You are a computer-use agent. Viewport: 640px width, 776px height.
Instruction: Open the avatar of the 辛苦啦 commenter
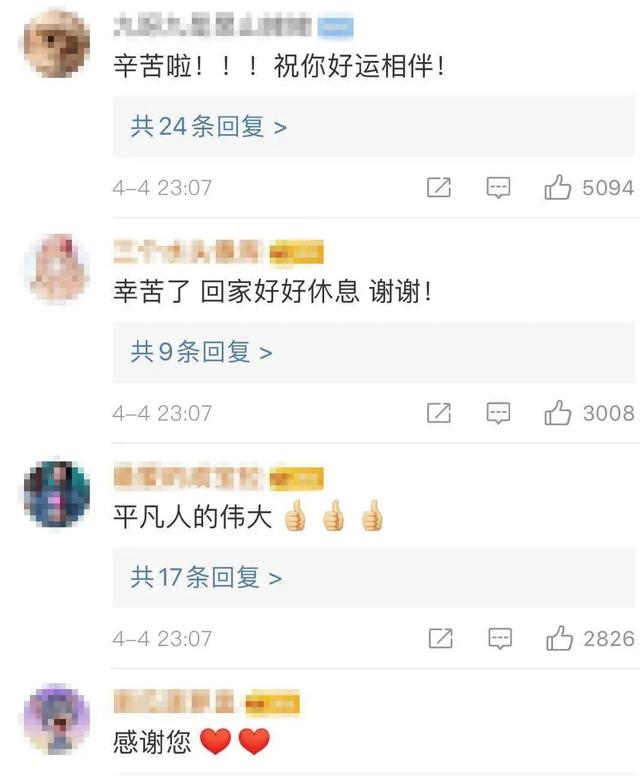[56, 44]
